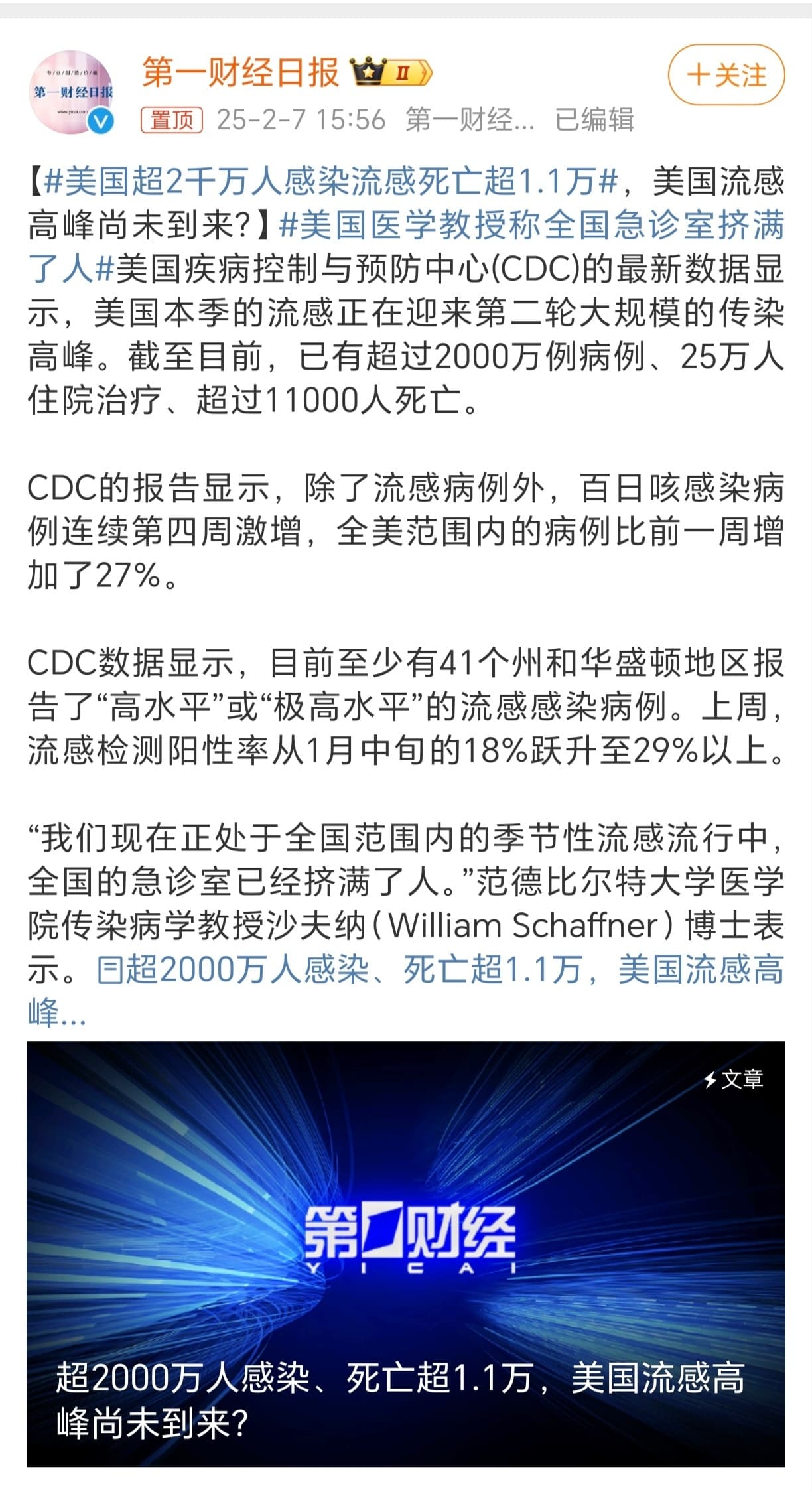Tap the membership crown badge
812x1492 pixels.
(391, 72)
